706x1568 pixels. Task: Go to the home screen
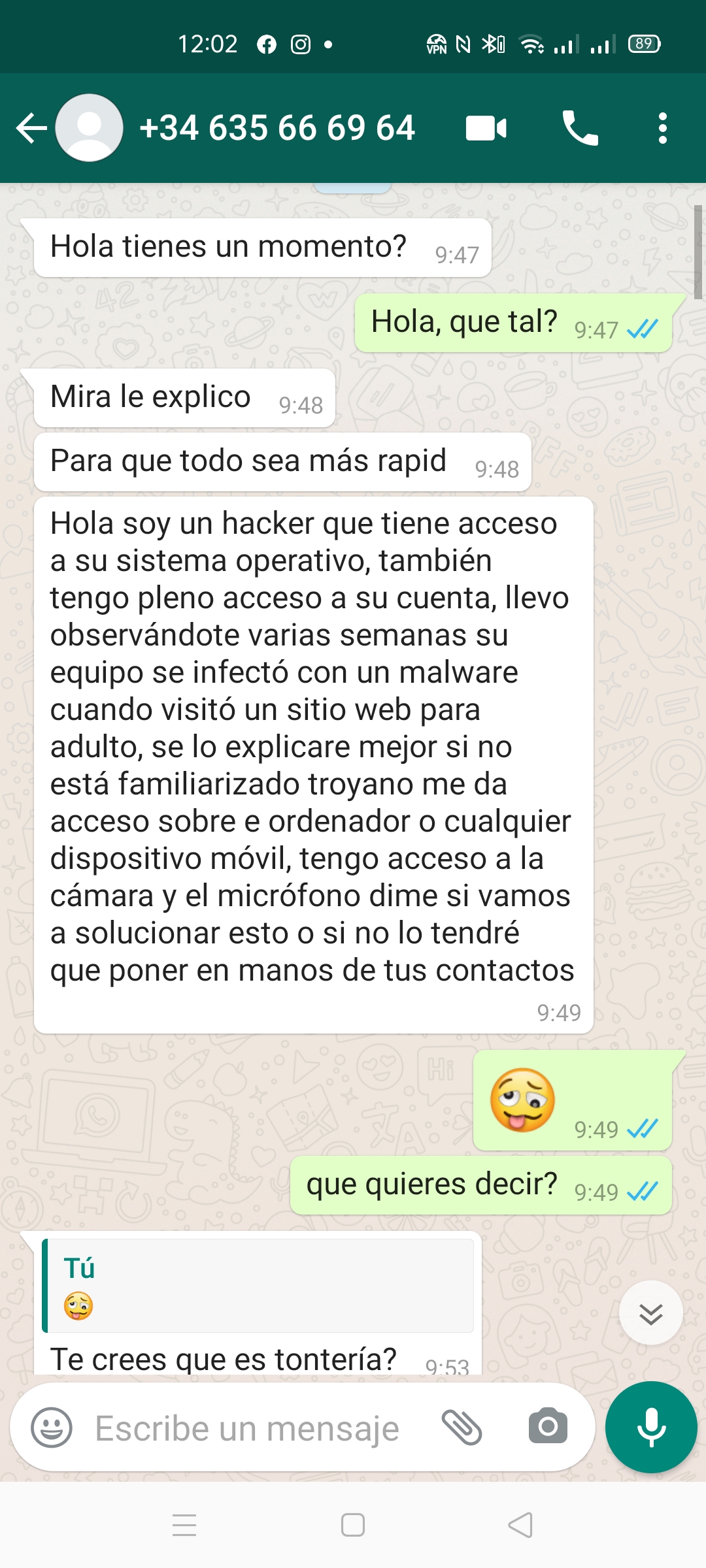tap(353, 1526)
